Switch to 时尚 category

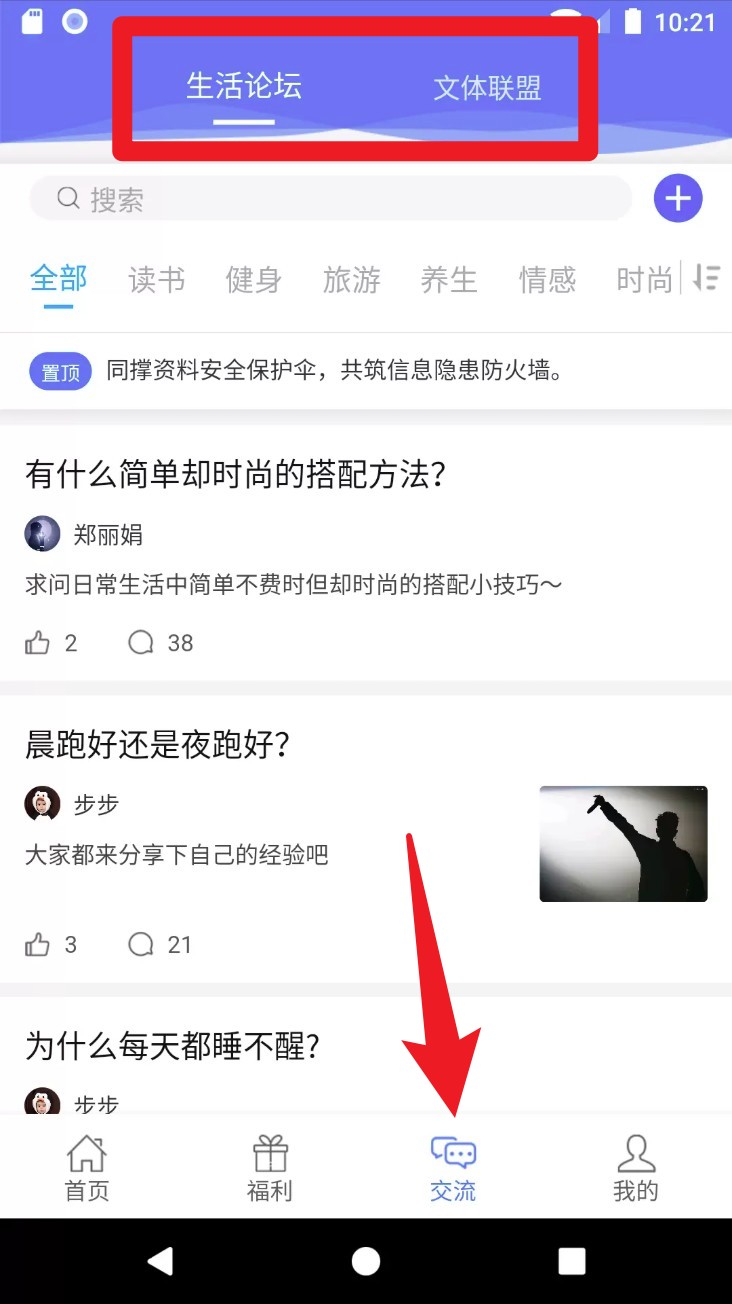point(643,280)
